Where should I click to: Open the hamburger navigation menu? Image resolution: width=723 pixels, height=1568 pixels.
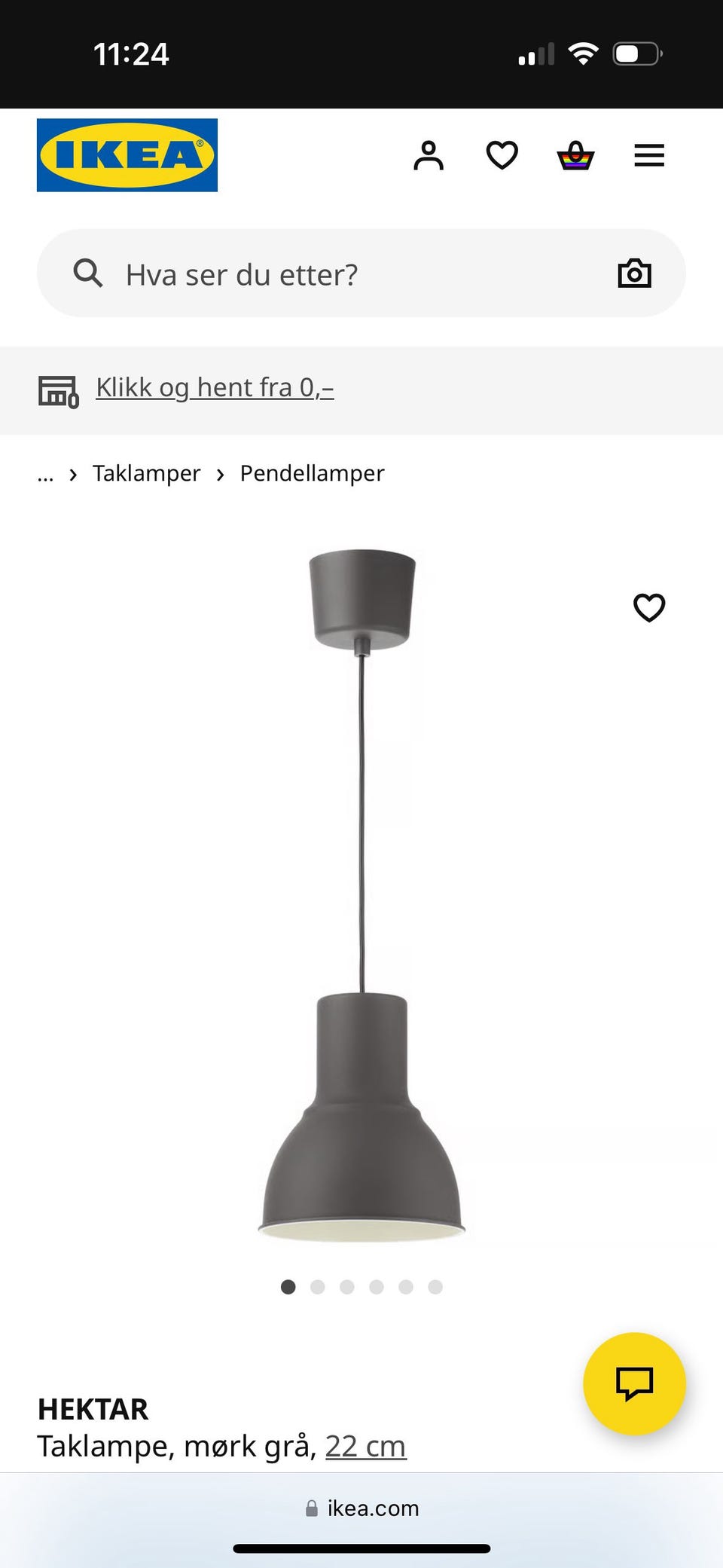click(x=648, y=155)
